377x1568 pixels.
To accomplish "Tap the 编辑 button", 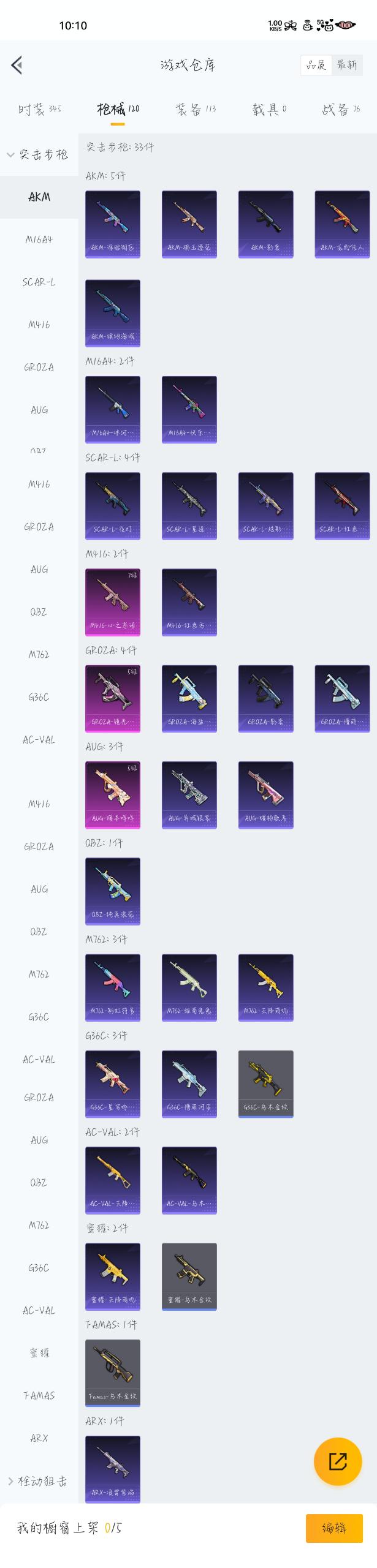I will click(334, 1528).
